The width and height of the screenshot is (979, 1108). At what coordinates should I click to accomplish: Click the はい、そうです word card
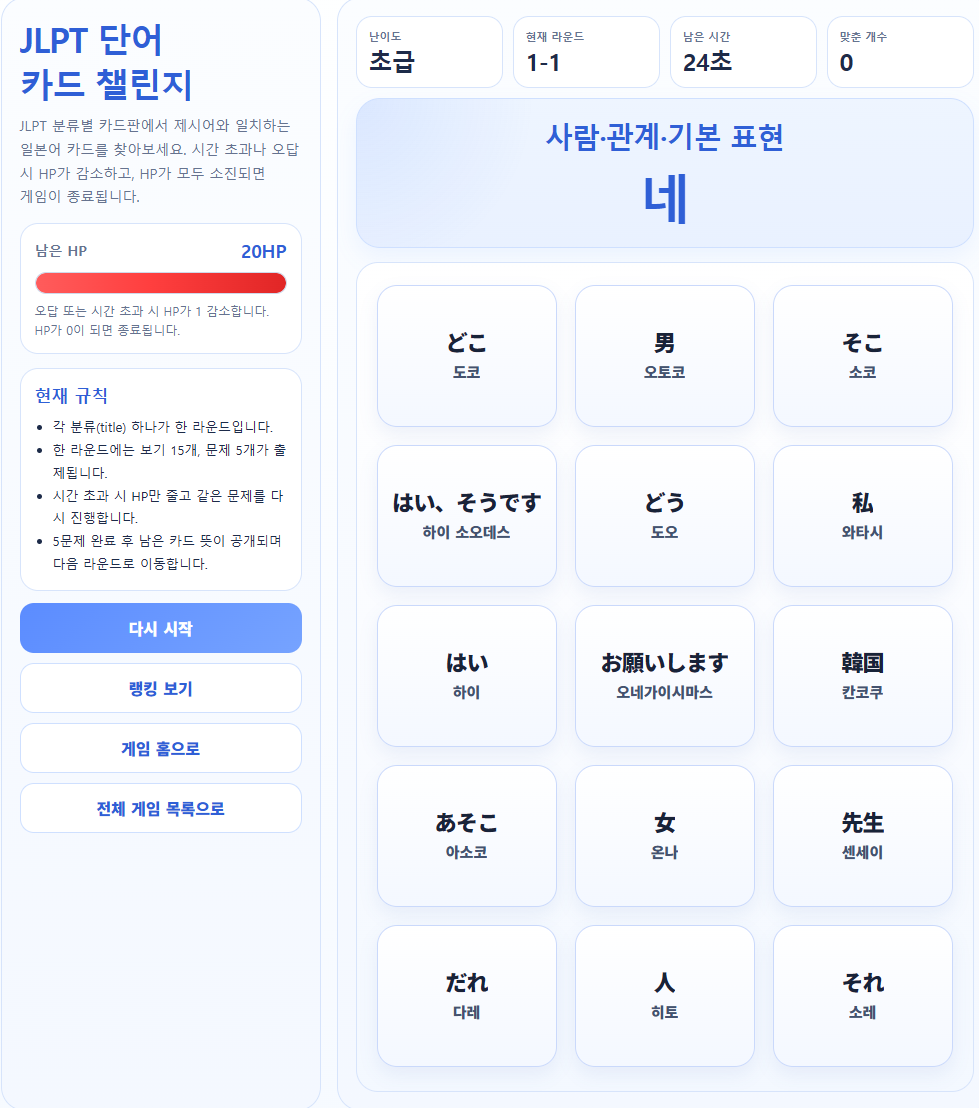pyautogui.click(x=466, y=515)
